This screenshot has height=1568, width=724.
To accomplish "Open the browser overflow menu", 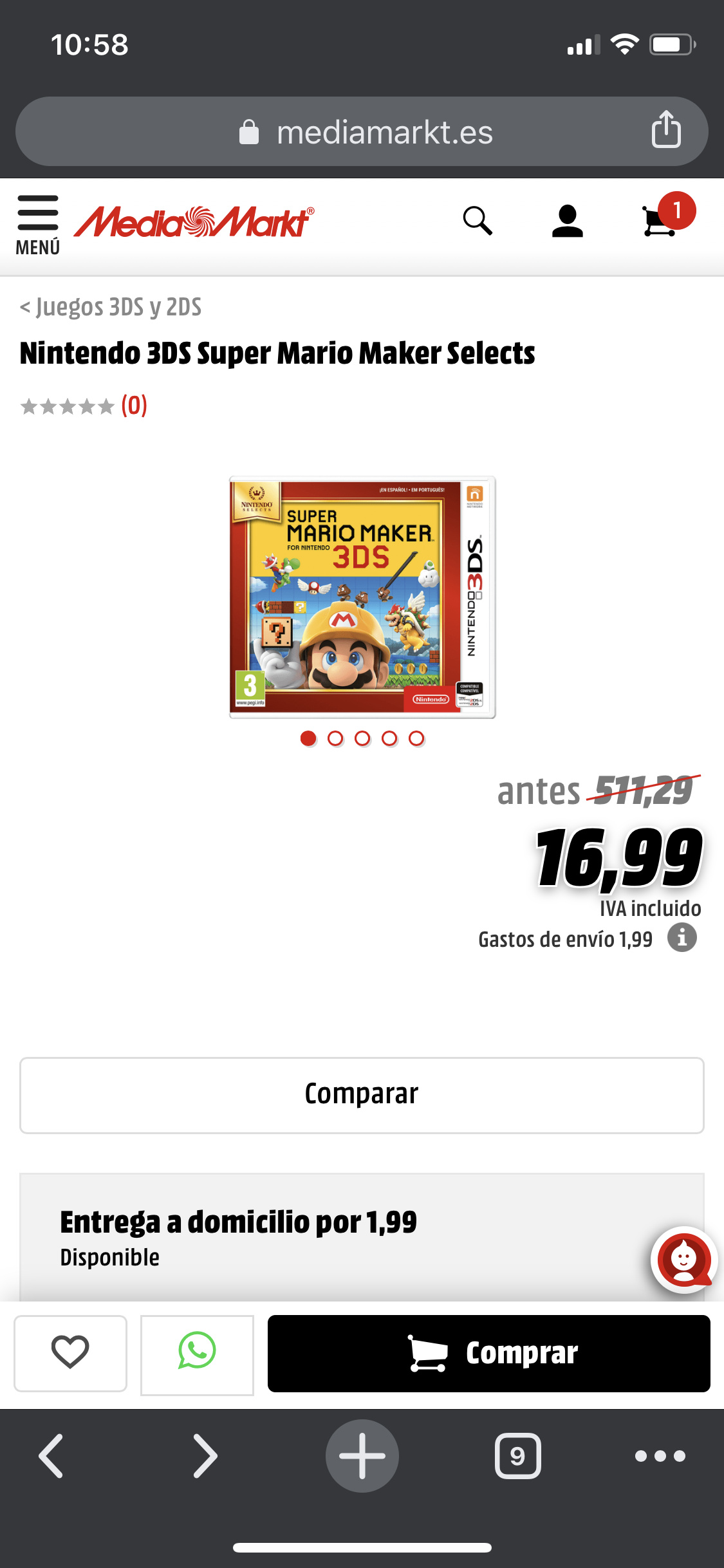I will click(660, 1456).
